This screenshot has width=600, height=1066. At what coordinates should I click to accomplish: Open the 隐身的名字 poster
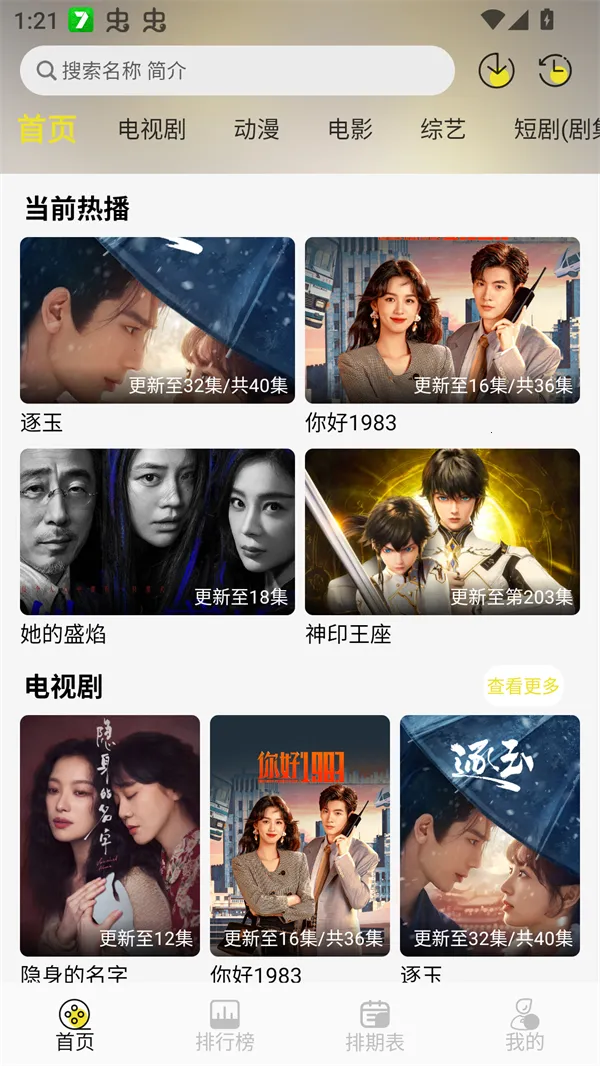[x=110, y=835]
